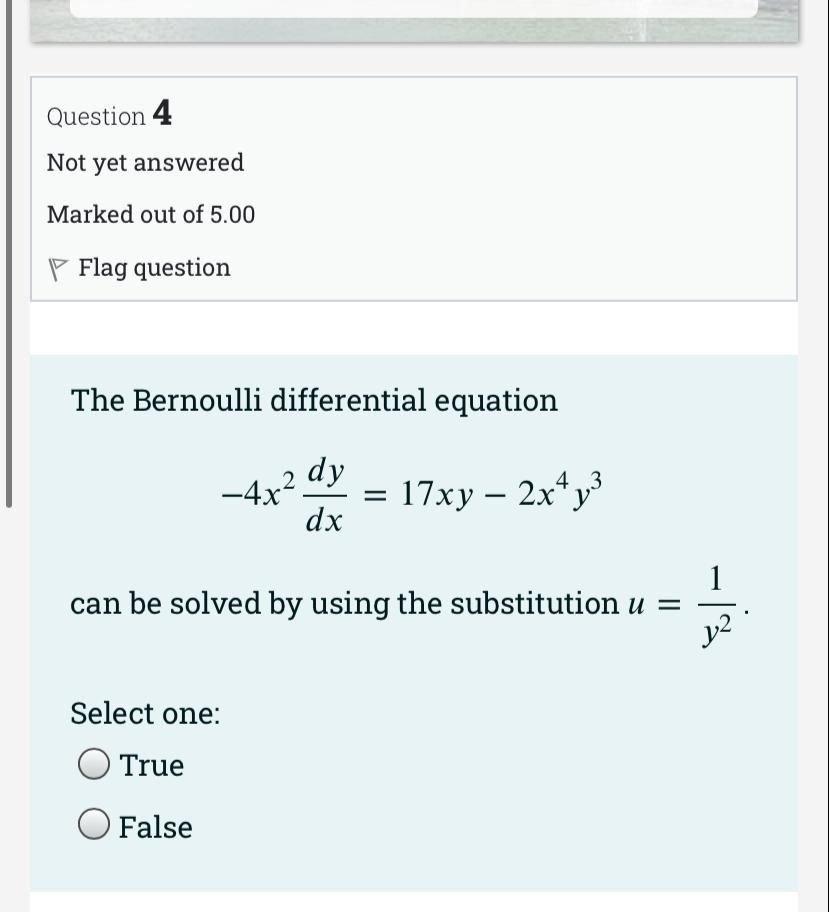Click the substitution fraction 1 over y squared

716,603
